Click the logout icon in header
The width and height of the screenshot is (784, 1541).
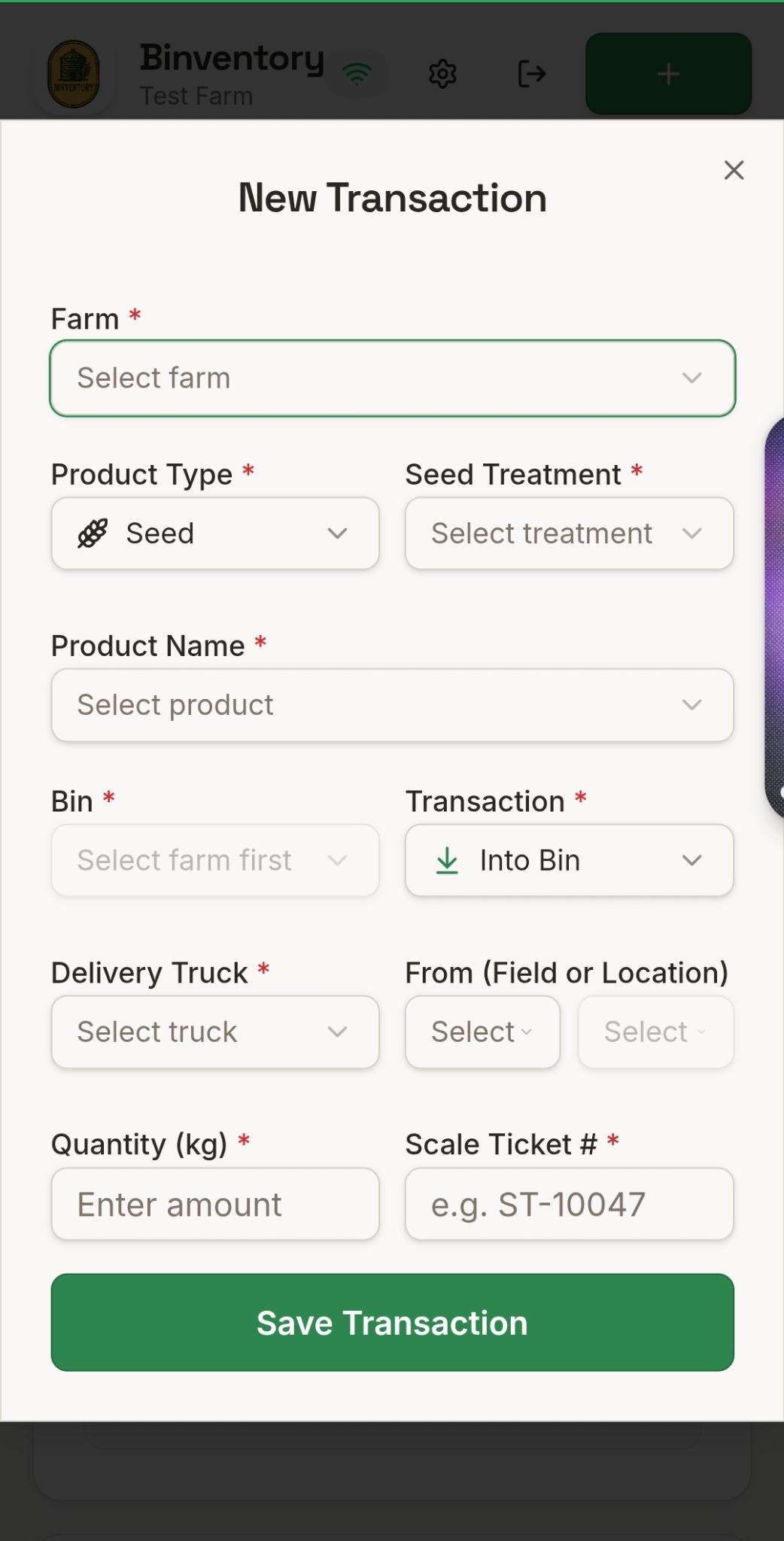[533, 73]
